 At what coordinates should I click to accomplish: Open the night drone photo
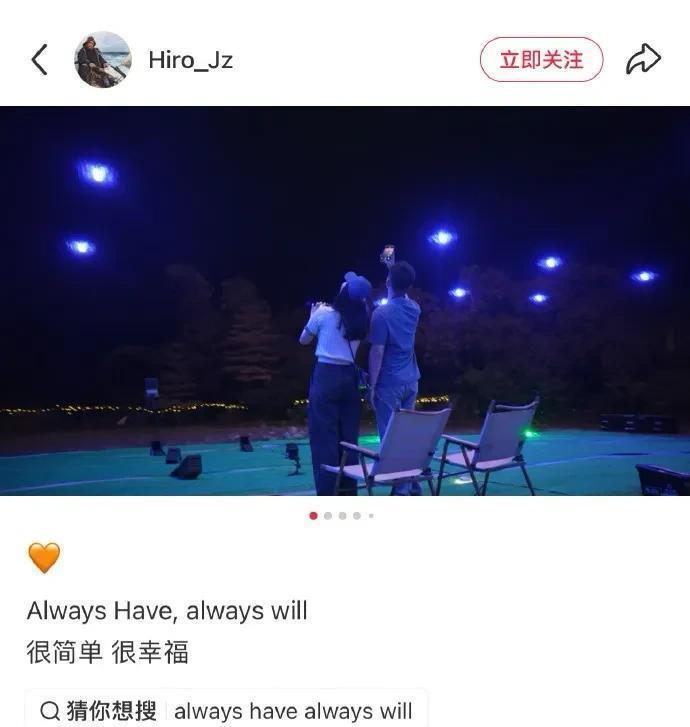pyautogui.click(x=345, y=300)
